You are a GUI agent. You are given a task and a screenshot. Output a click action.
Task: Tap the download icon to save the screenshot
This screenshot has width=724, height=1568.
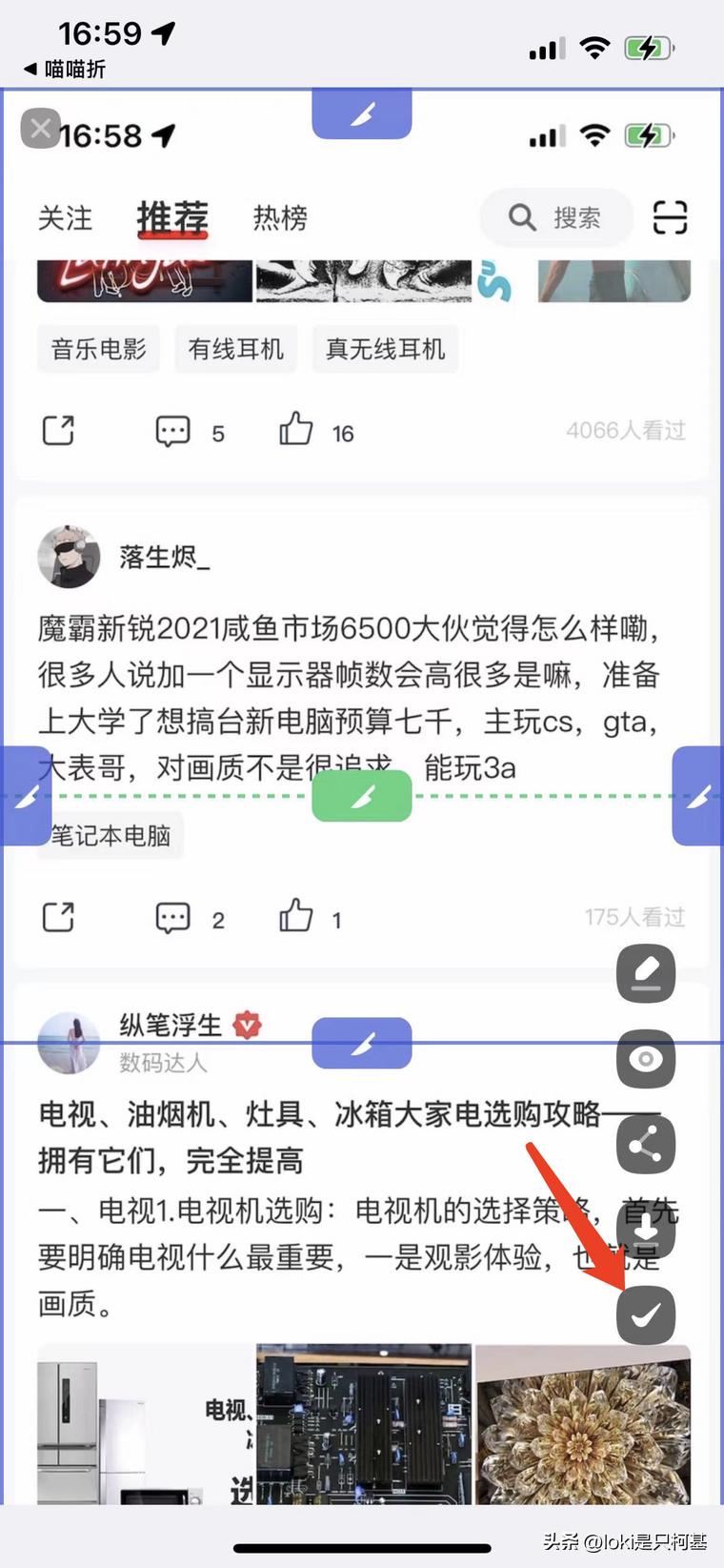(x=646, y=1231)
